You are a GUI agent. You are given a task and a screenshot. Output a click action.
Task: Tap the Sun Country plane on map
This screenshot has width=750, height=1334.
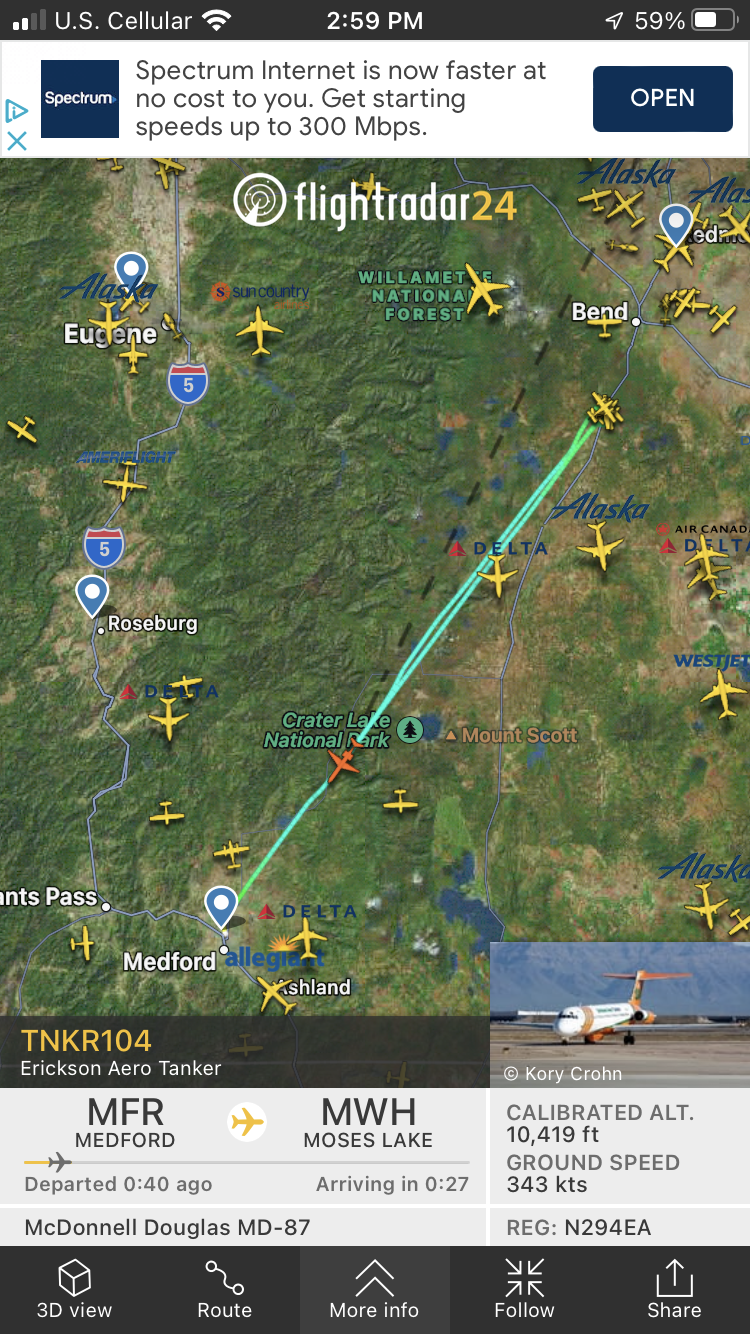pyautogui.click(x=260, y=329)
